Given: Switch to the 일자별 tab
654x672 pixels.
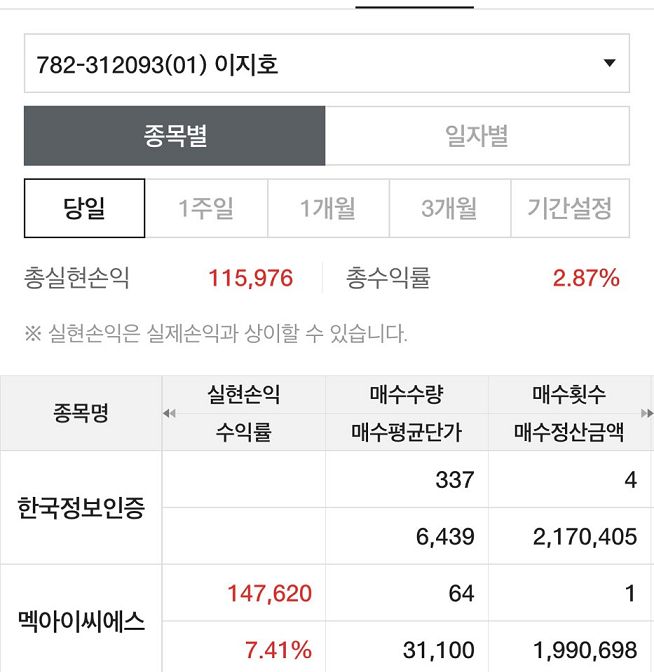Looking at the screenshot, I should (477, 136).
